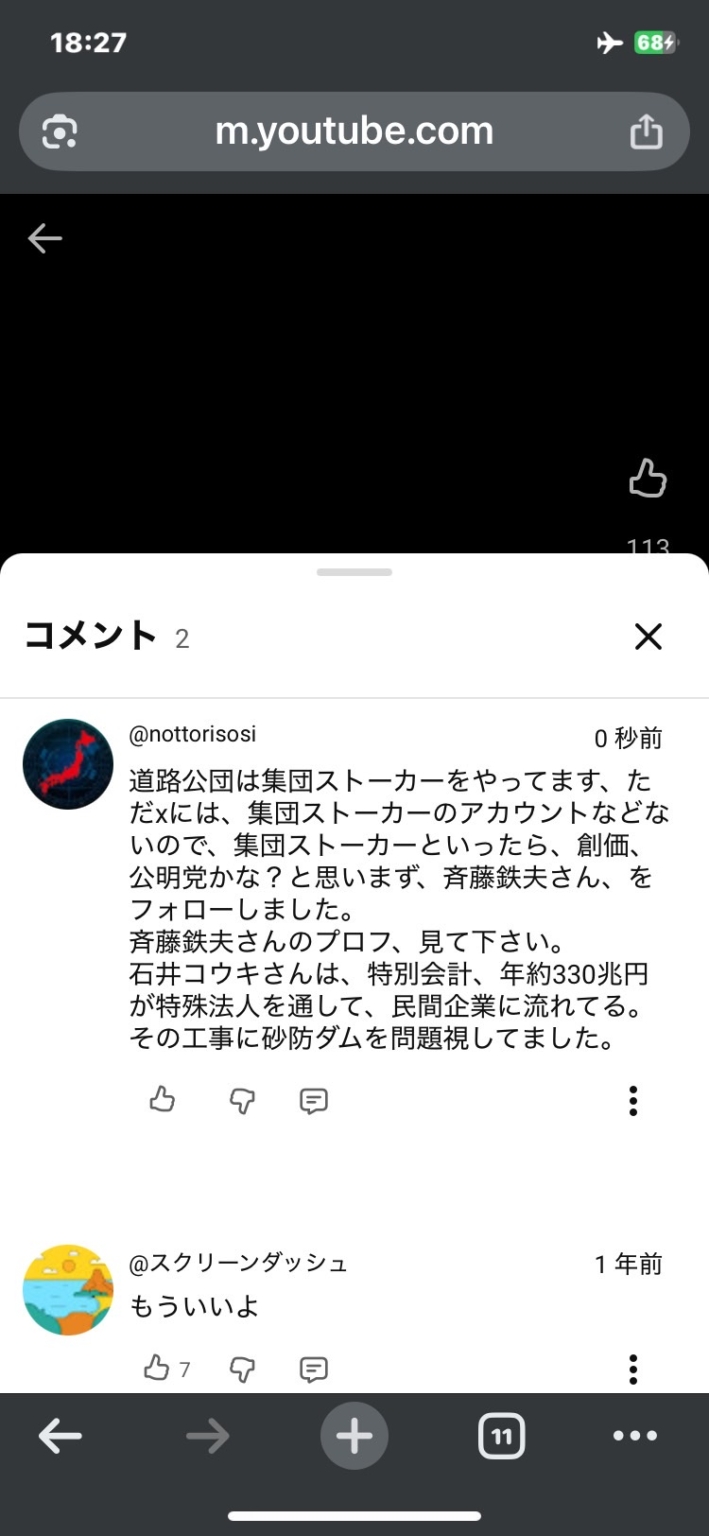Open the browser's more options menu
The width and height of the screenshot is (709, 1536).
point(635,1437)
